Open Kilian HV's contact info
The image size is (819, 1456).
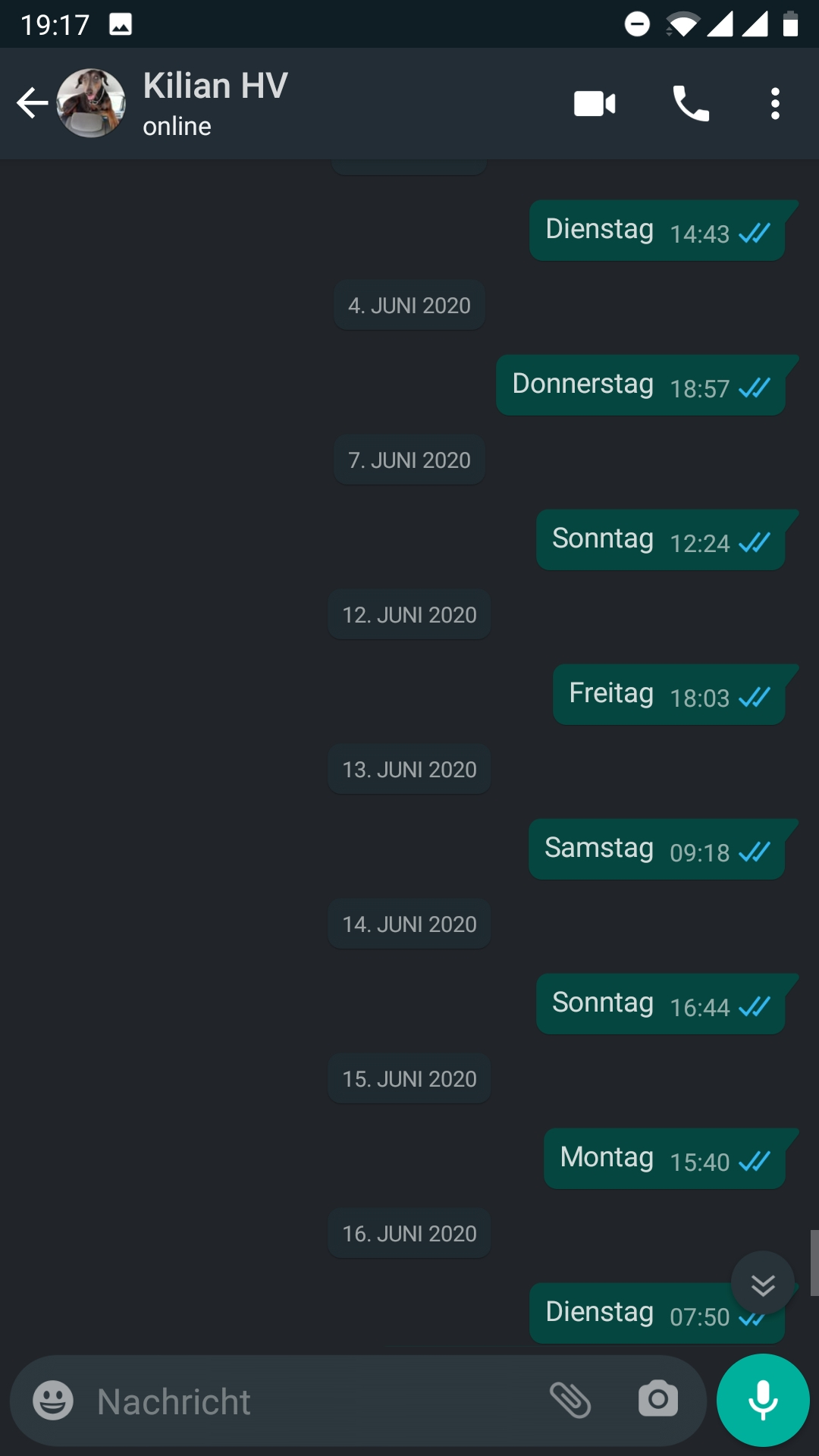[x=215, y=103]
